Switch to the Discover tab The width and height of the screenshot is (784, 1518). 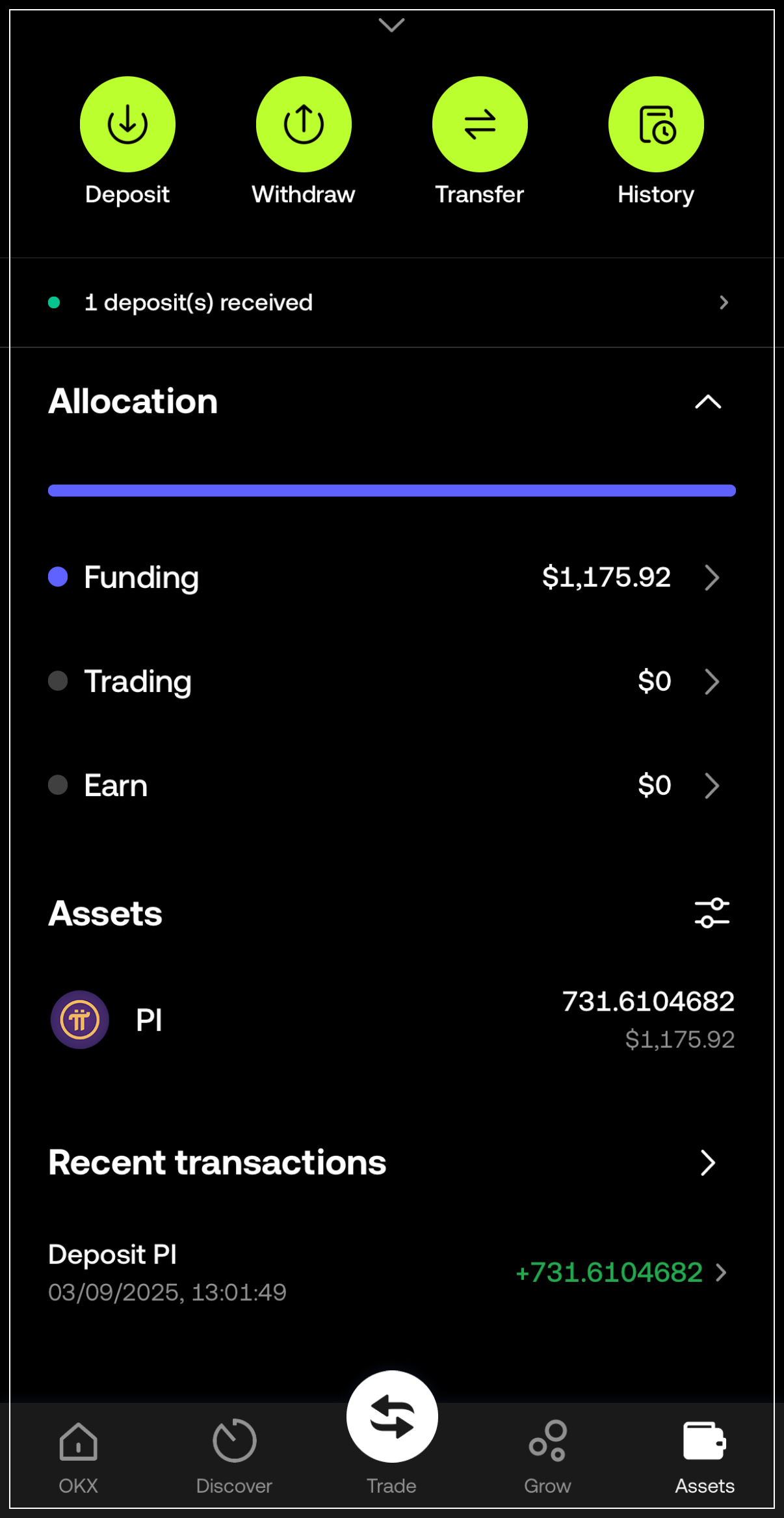click(234, 1457)
